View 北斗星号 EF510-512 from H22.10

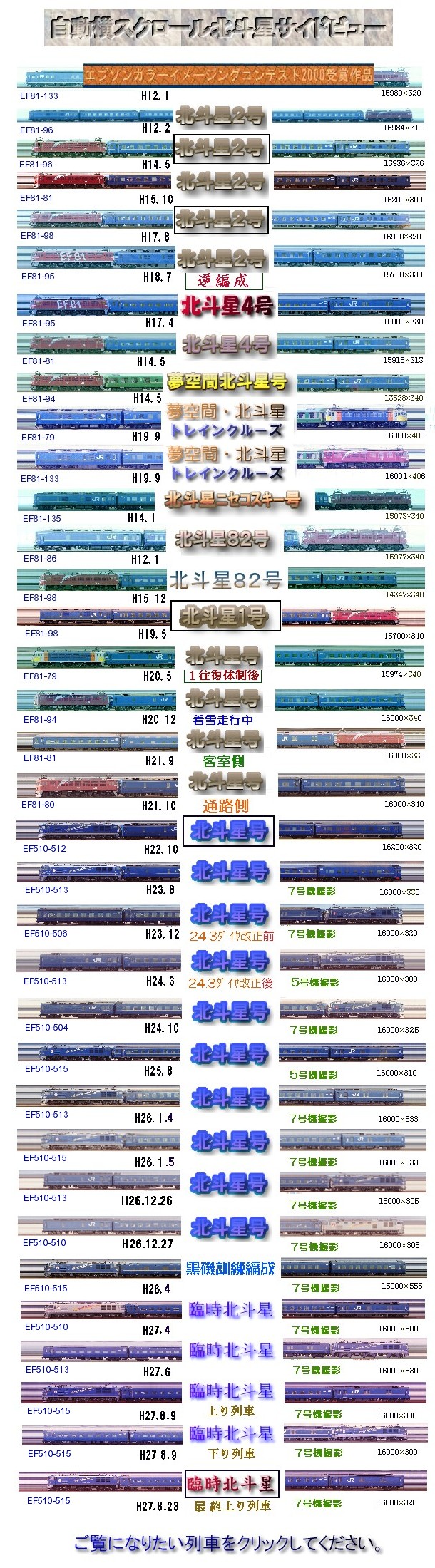click(228, 831)
